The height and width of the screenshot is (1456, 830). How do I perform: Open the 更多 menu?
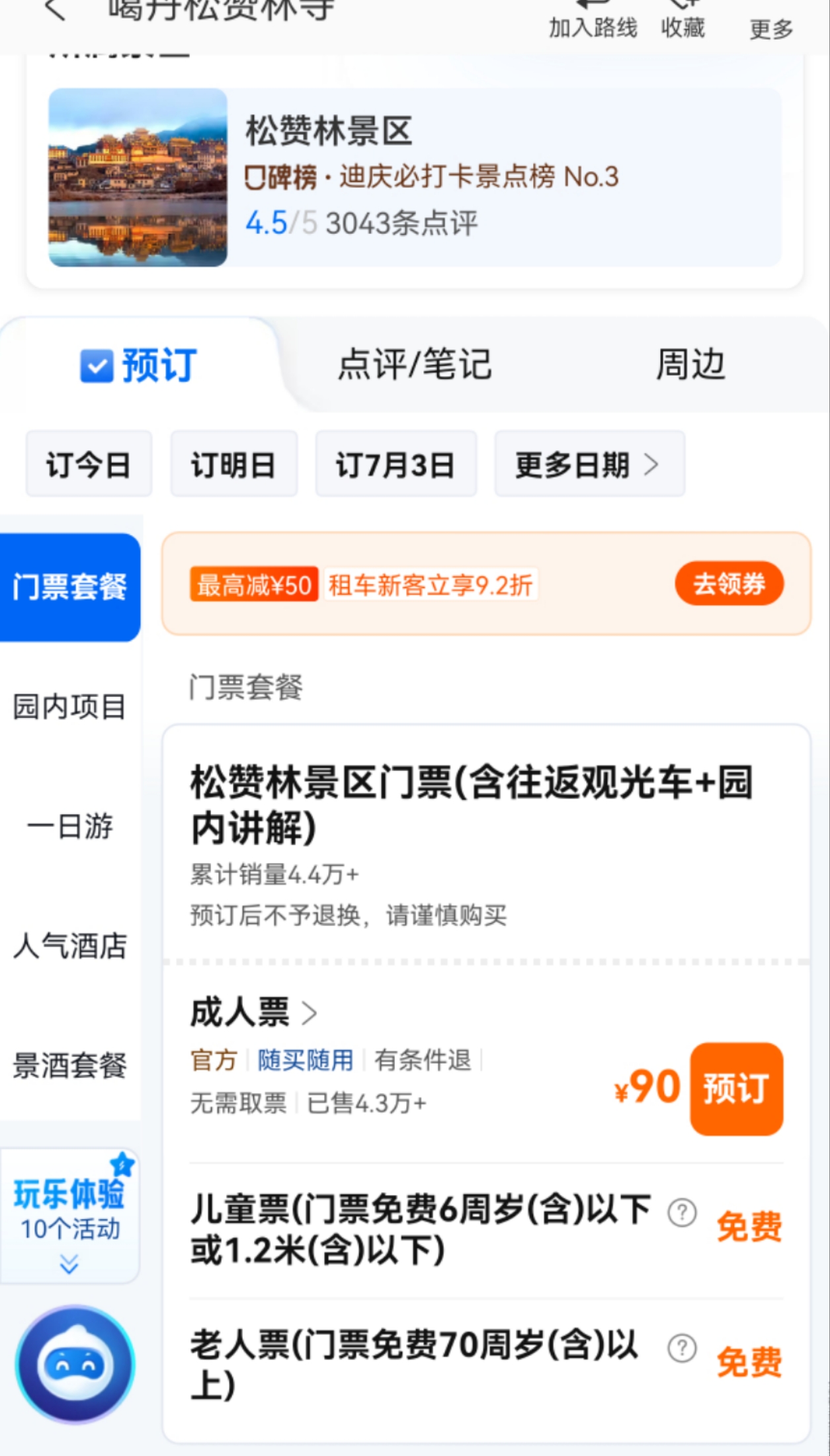click(x=770, y=26)
